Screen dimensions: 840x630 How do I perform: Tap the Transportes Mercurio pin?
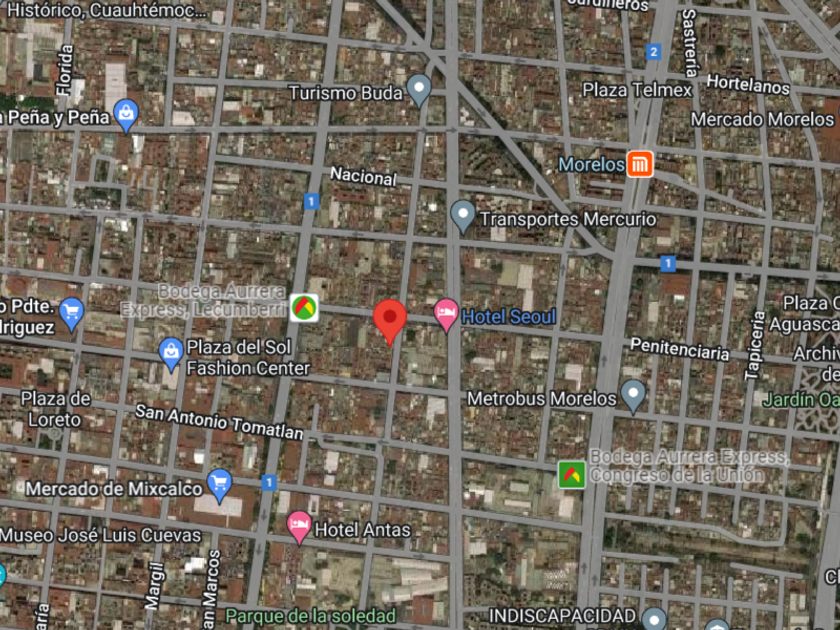[x=462, y=215]
